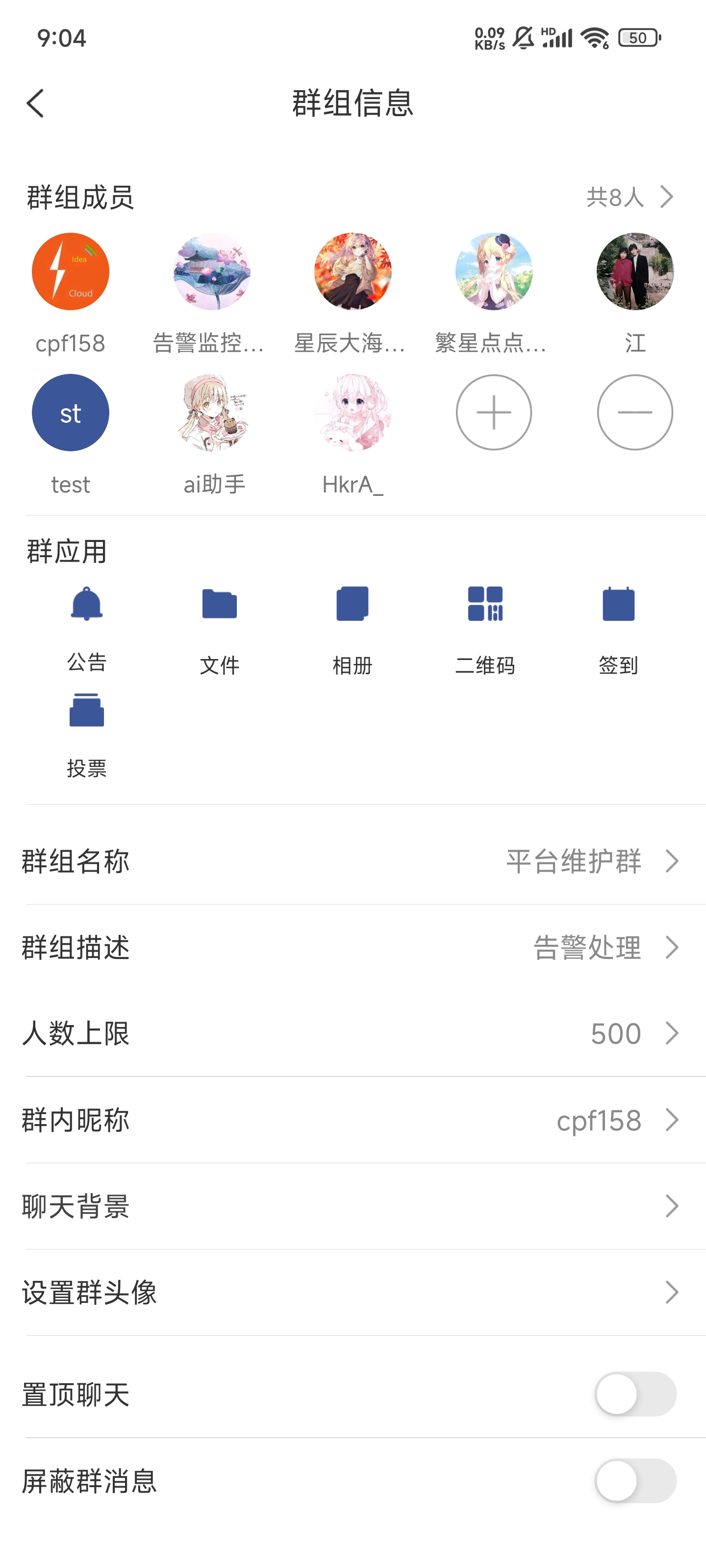This screenshot has height=1568, width=706.
Task: Turn on 屏蔽群消息
Action: (635, 1480)
